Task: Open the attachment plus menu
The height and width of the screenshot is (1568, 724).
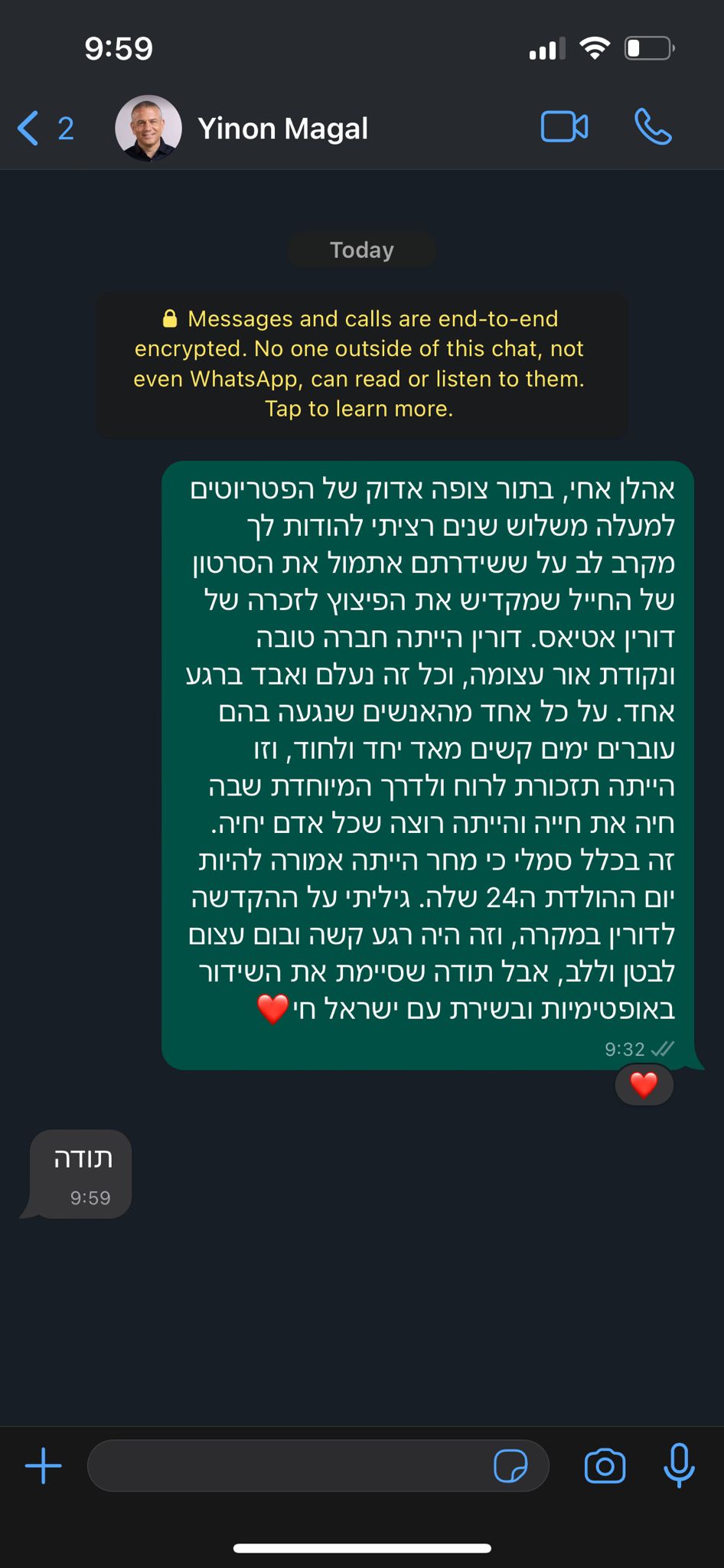Action: 44,1465
